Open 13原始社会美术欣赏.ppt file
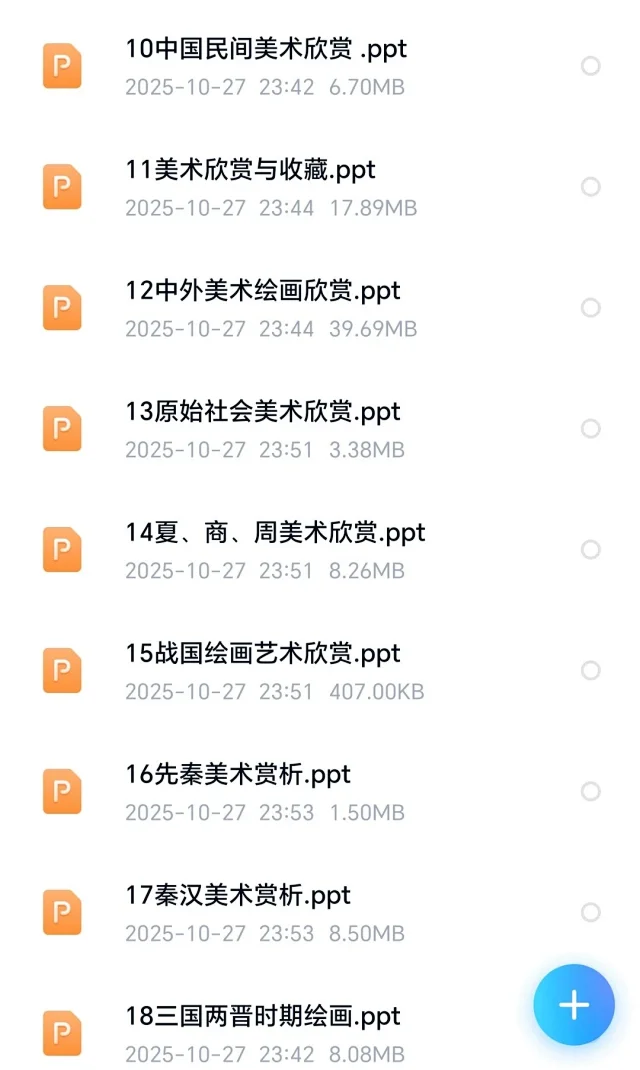The image size is (640, 1070). 263,412
